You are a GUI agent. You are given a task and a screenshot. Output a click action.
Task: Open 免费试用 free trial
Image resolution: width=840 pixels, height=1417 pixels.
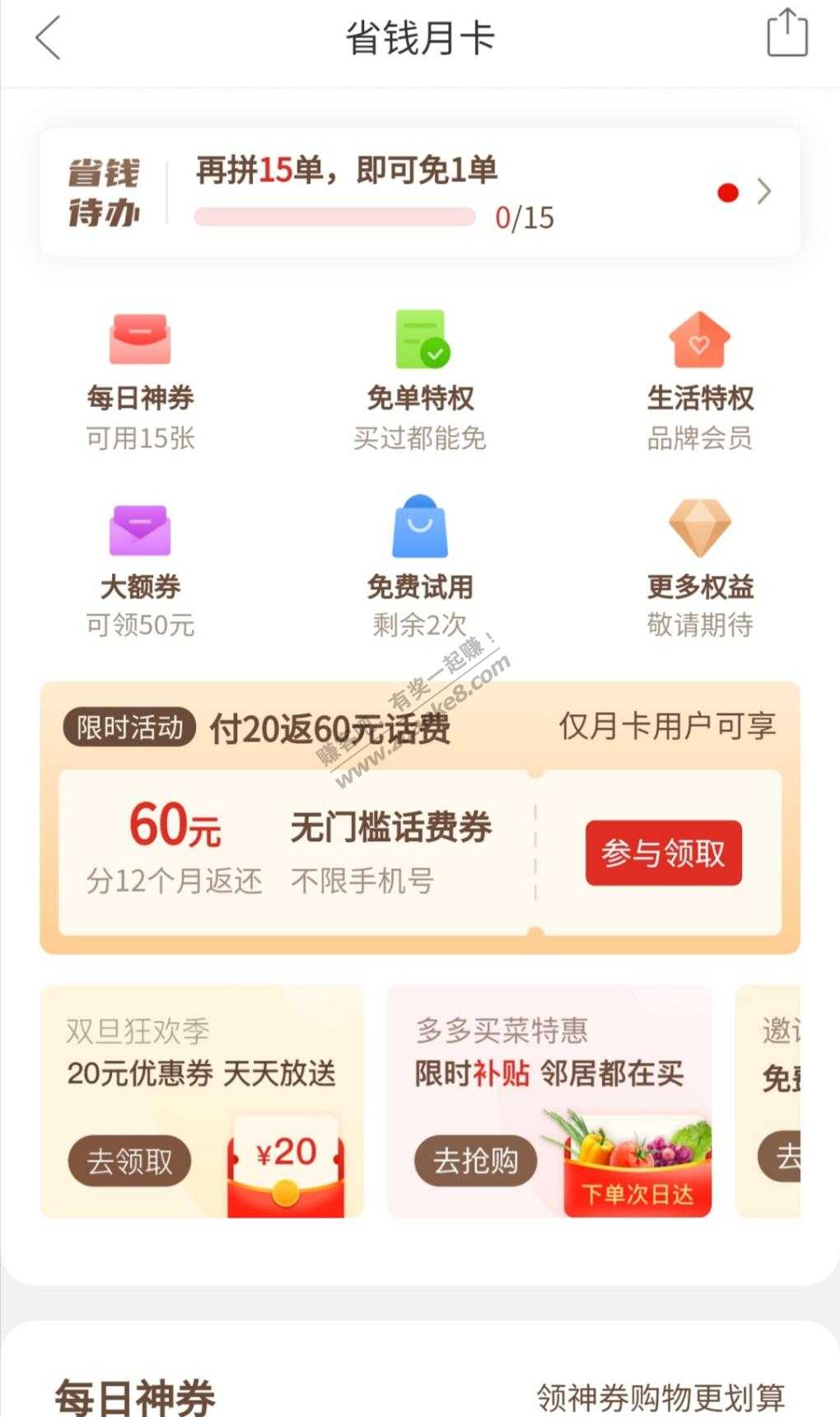pyautogui.click(x=420, y=567)
